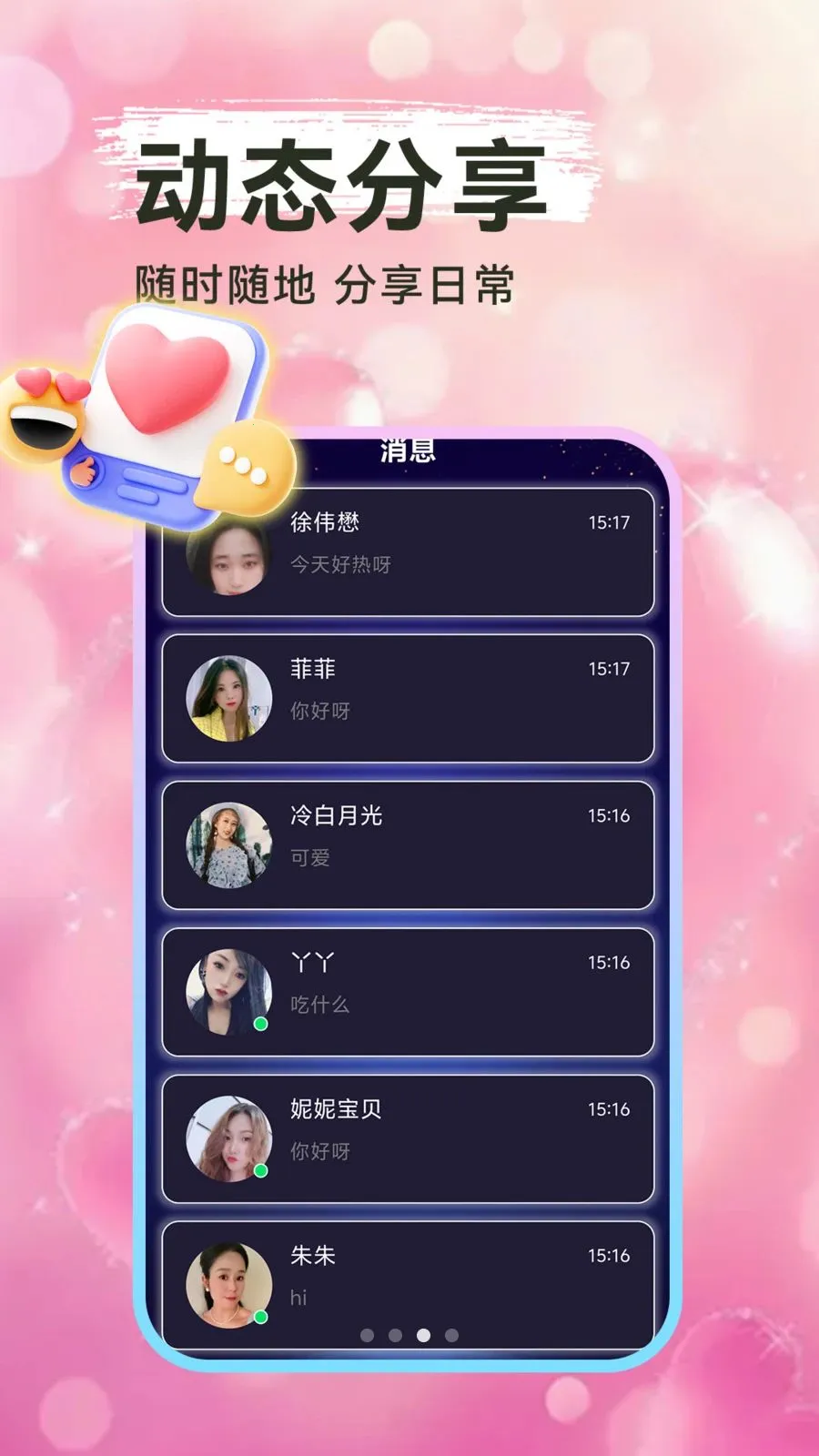Viewport: 819px width, 1456px height.
Task: Open the chat with 冷白月光
Action: [x=409, y=844]
